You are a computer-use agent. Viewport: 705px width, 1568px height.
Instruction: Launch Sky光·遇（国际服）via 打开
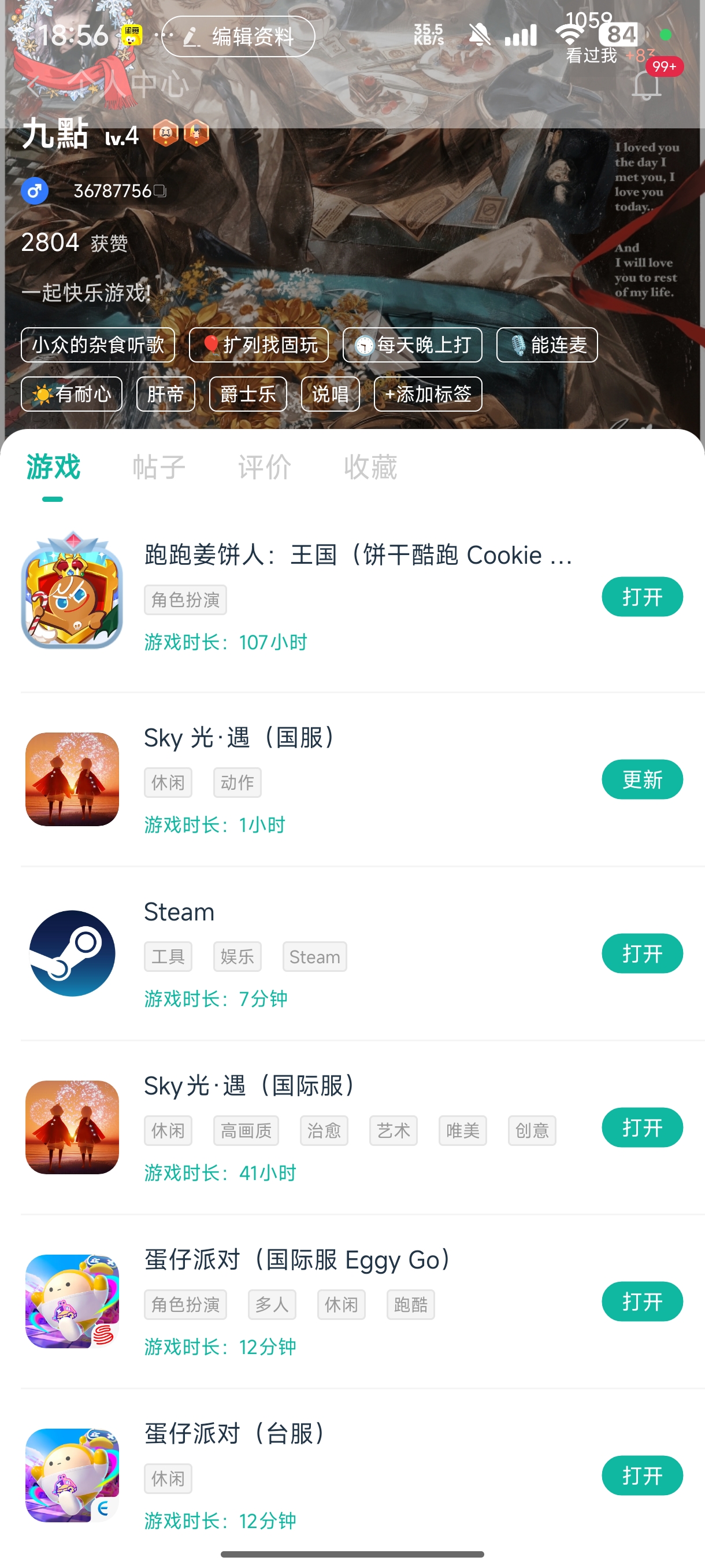click(642, 1127)
